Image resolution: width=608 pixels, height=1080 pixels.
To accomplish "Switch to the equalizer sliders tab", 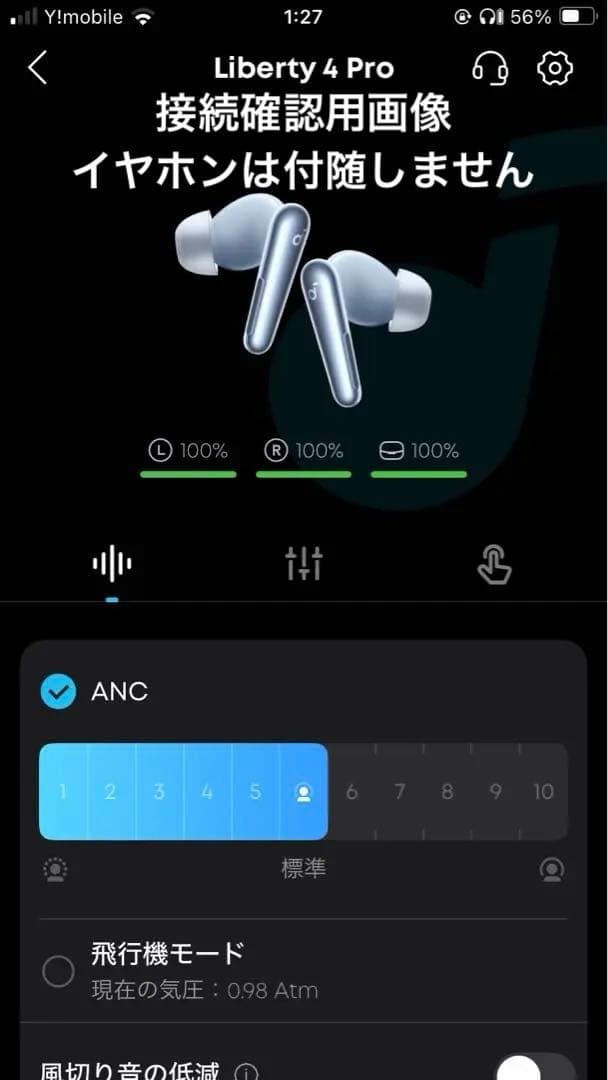I will coord(303,566).
